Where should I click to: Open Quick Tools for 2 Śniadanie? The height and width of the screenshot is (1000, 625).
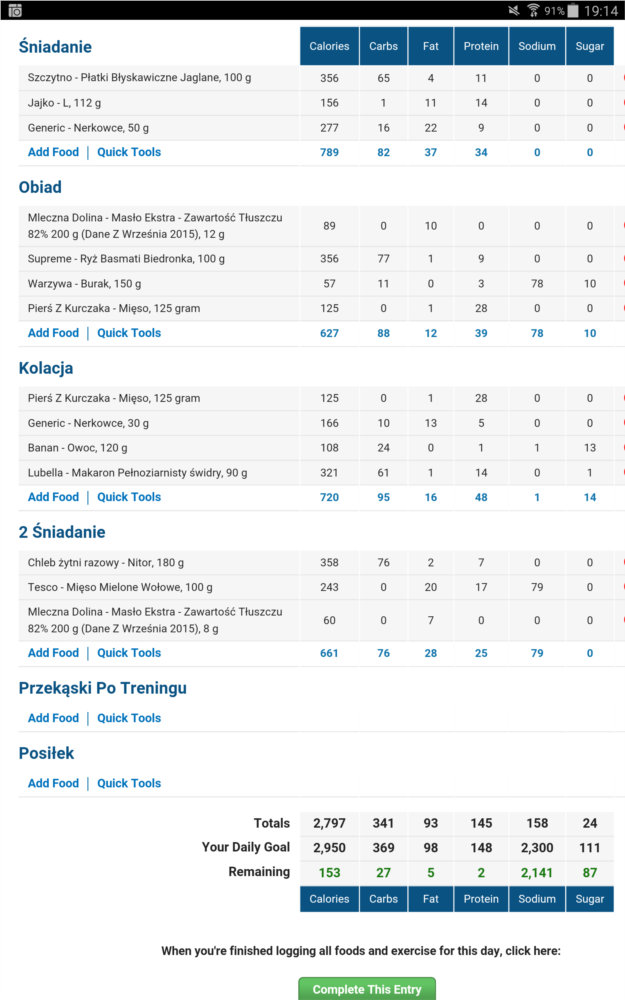[x=129, y=653]
